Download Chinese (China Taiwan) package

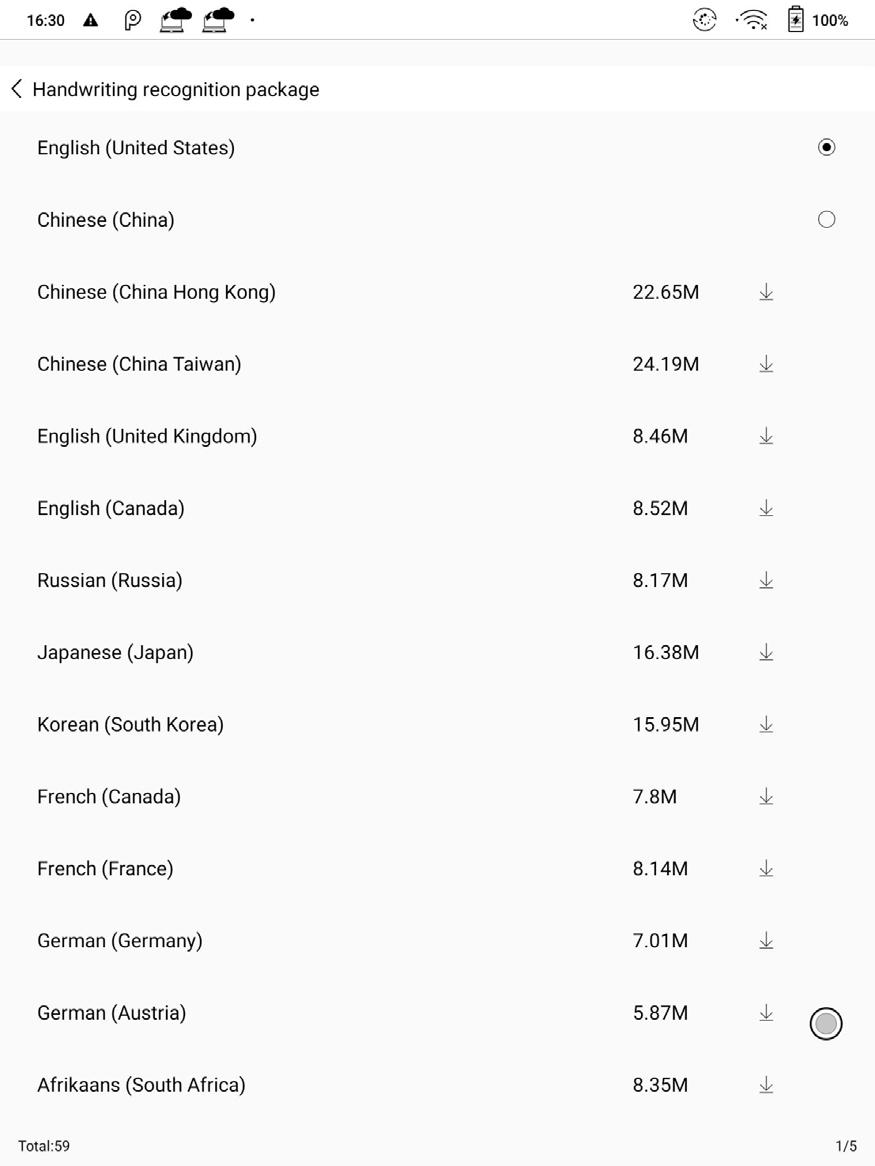[x=766, y=364]
